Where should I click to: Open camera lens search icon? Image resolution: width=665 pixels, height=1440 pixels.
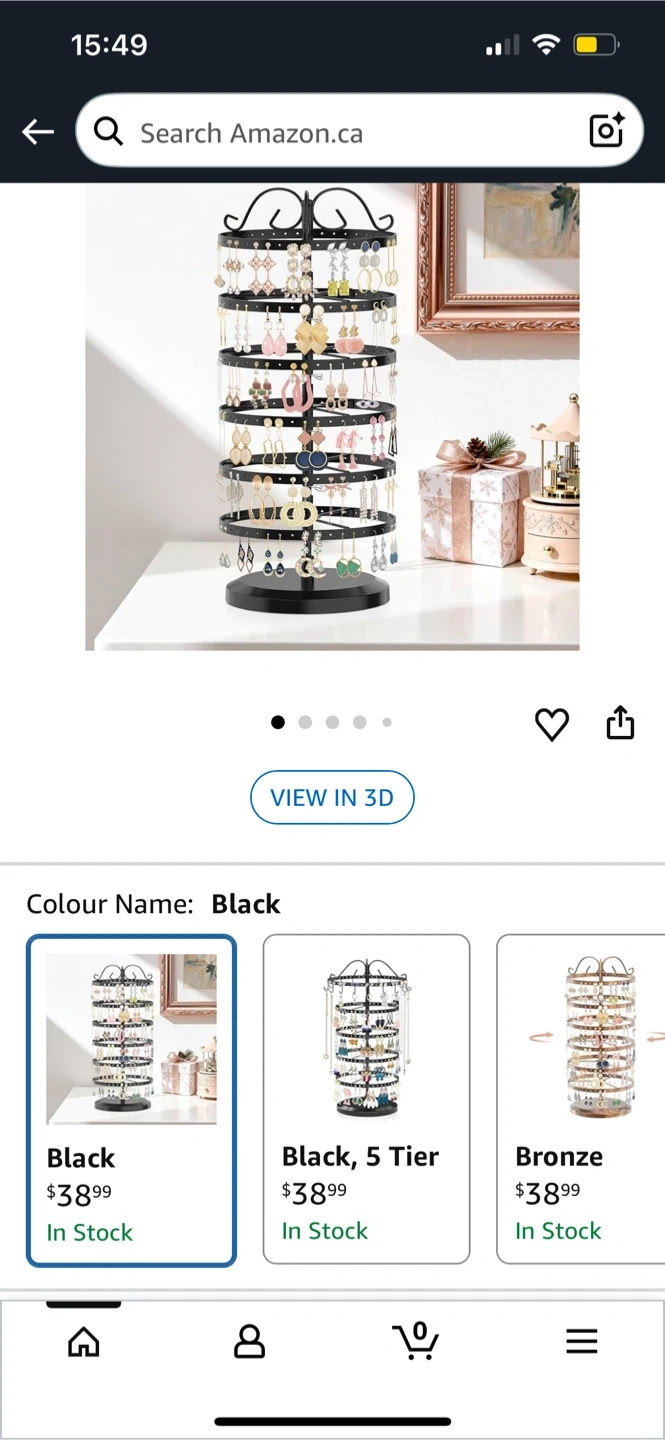[606, 131]
